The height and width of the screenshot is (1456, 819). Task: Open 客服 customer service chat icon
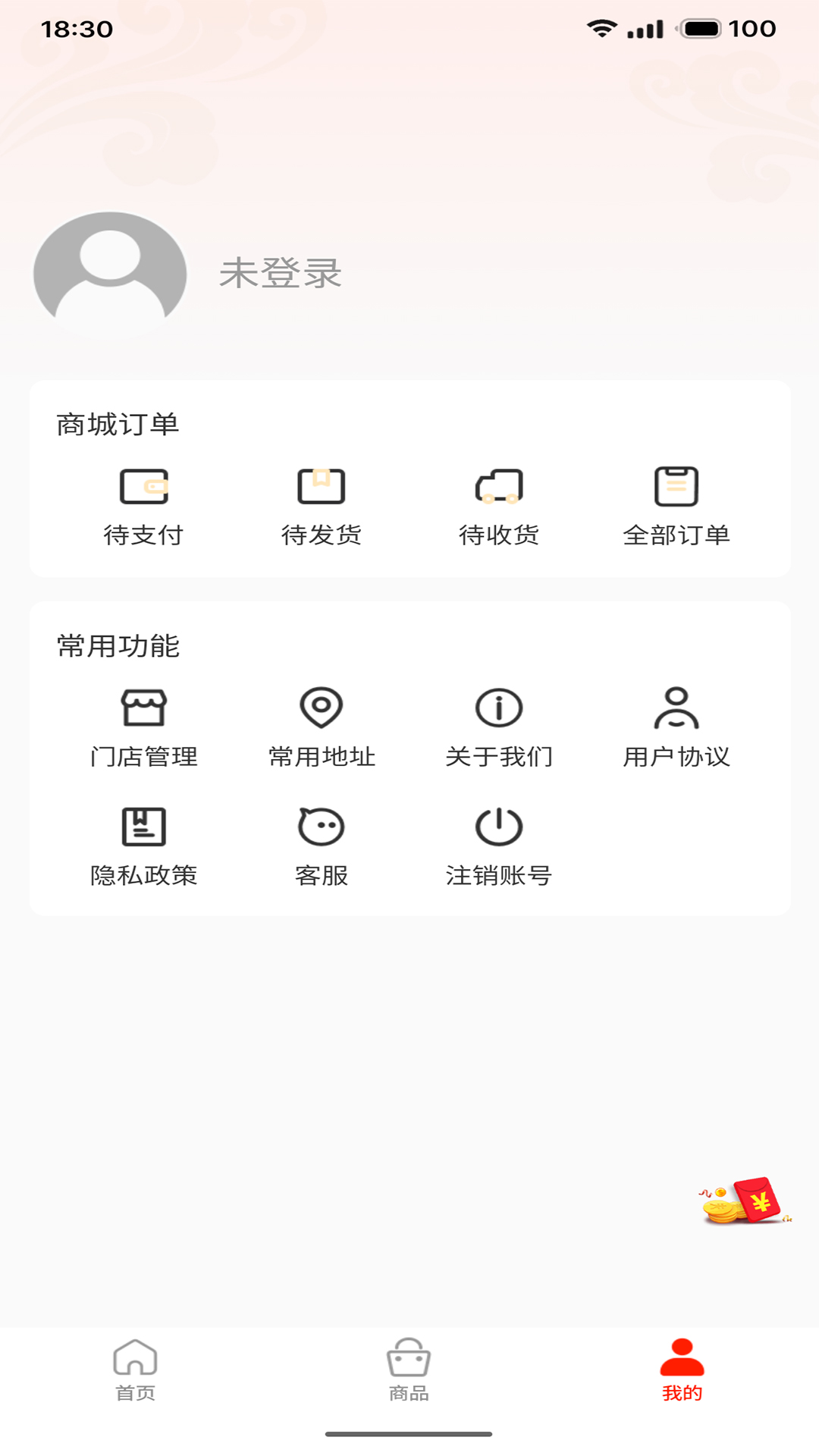(x=321, y=827)
